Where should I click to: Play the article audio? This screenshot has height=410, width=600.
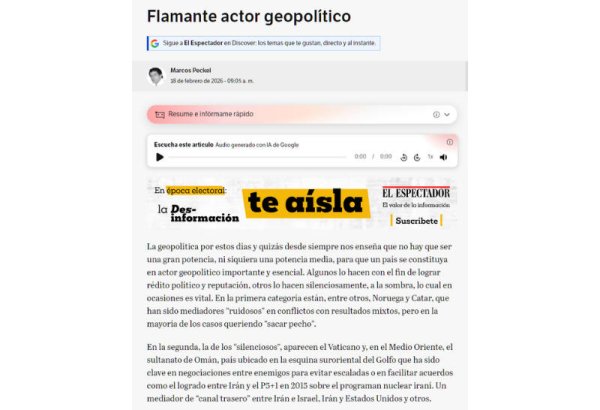coord(160,157)
